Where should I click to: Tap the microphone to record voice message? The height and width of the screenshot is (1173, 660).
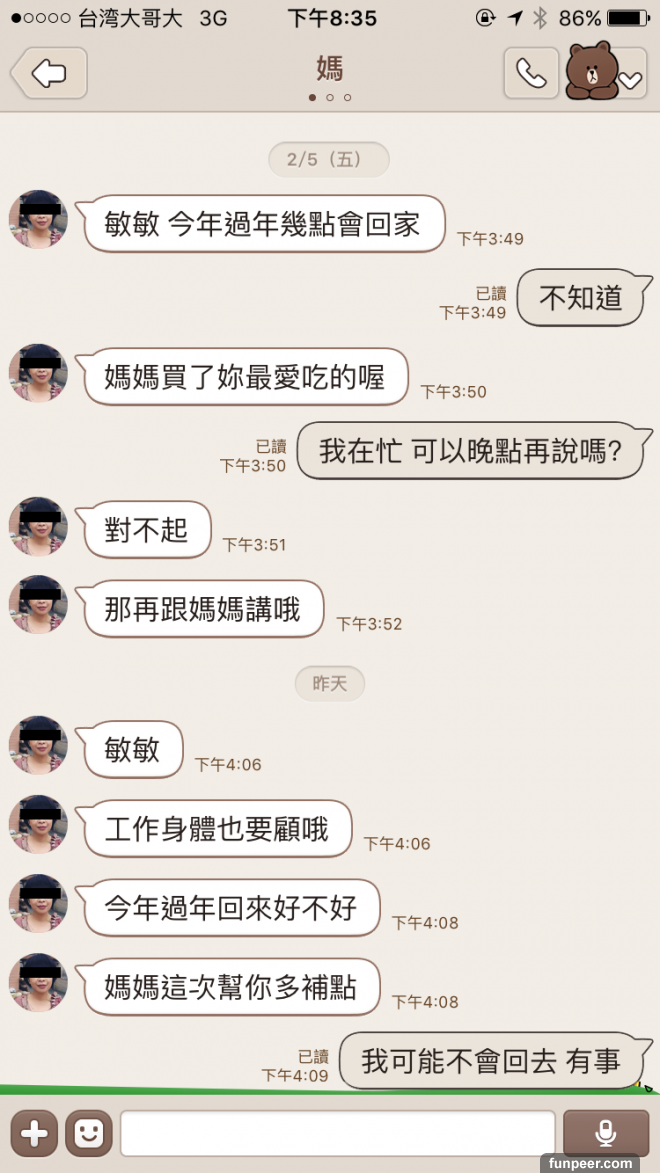coord(606,1133)
